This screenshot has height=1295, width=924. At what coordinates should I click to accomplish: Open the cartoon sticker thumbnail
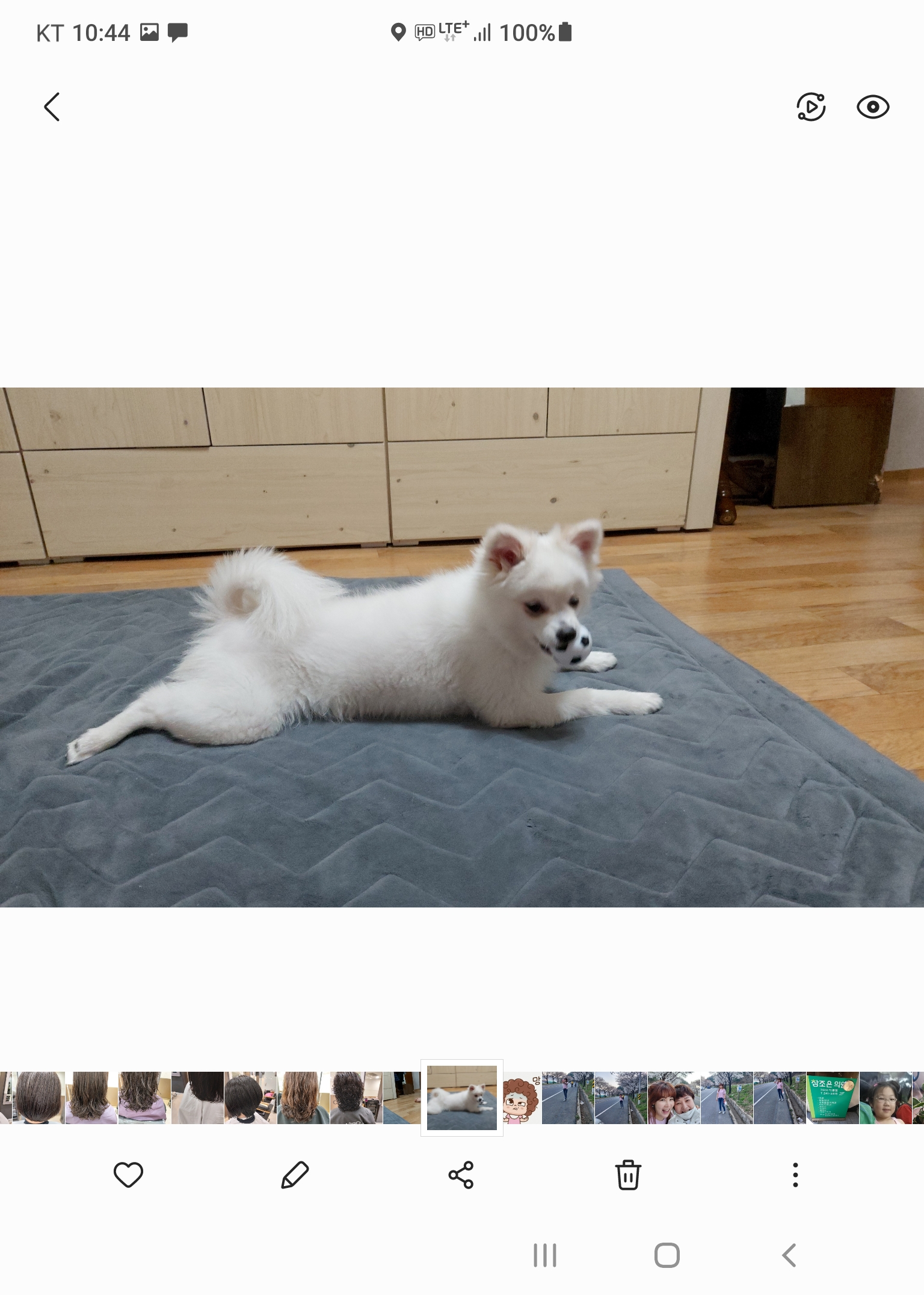click(521, 1098)
